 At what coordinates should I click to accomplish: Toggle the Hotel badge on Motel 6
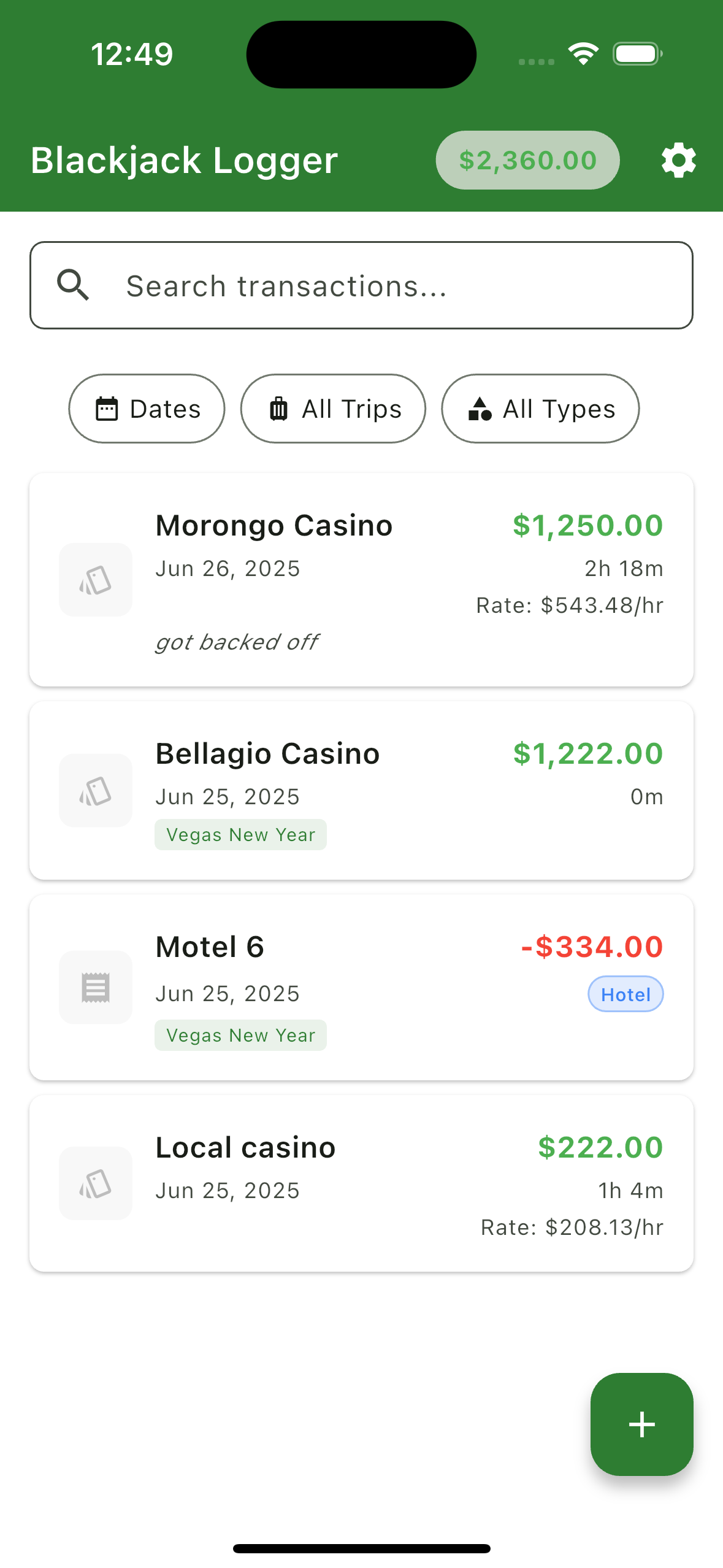coord(625,994)
